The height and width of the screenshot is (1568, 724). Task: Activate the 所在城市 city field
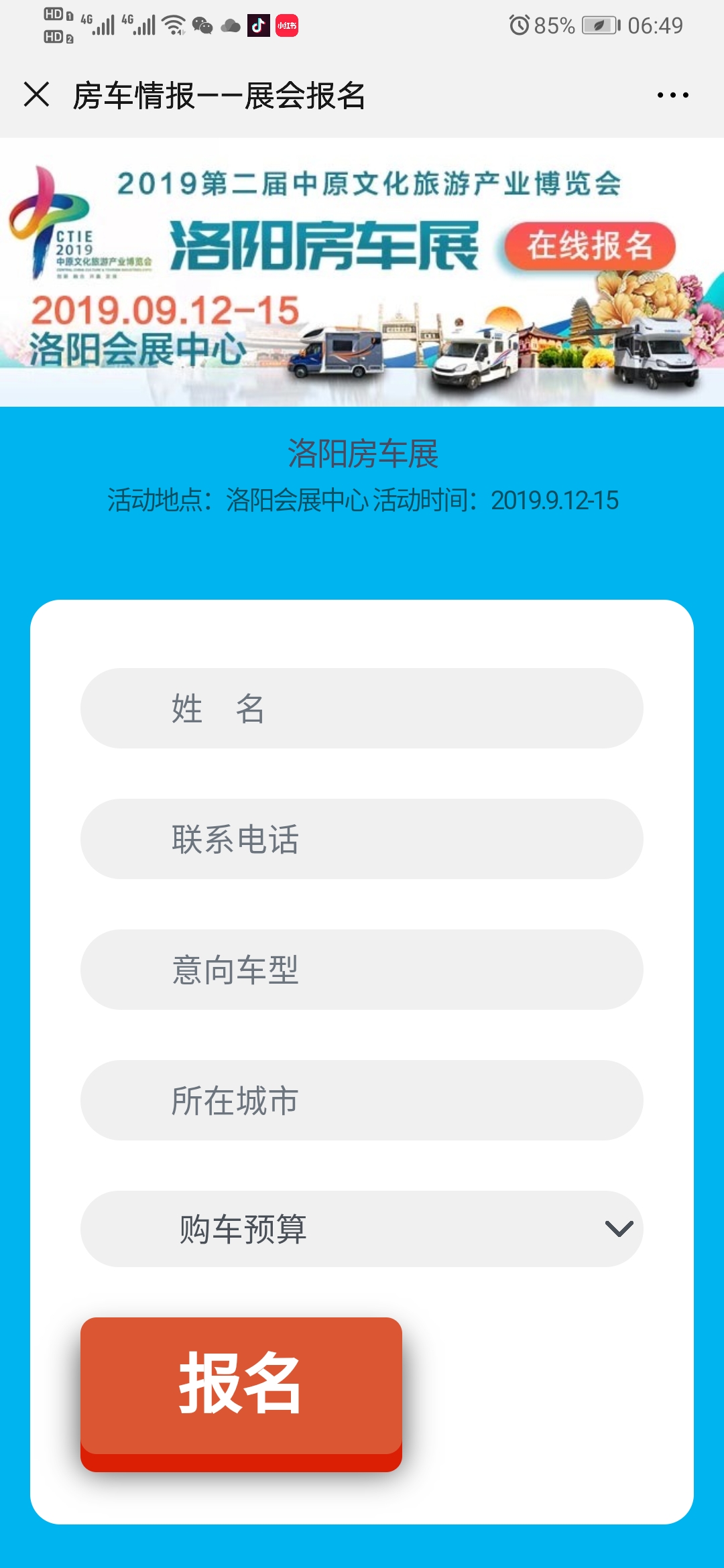[x=362, y=1100]
